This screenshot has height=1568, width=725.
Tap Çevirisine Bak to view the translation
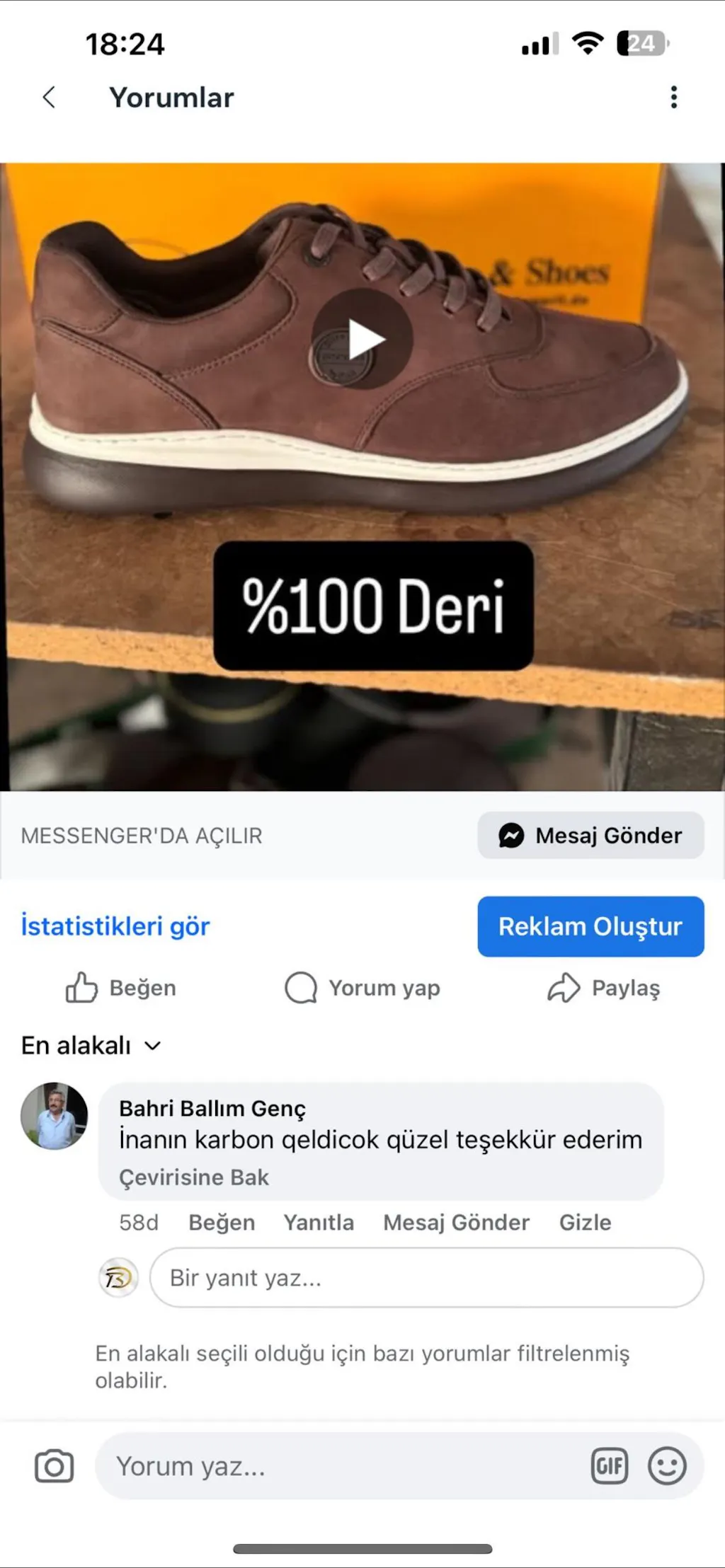(x=193, y=1177)
